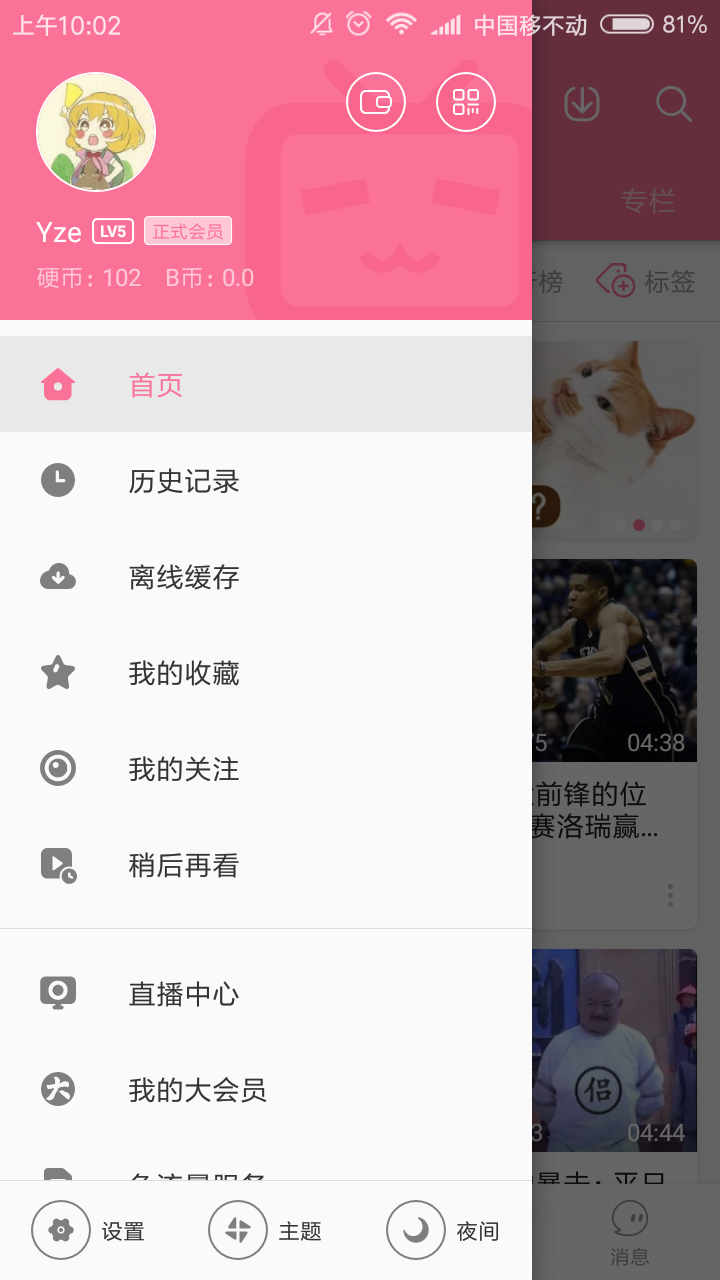Open 稍后再看 with its play-clock icon
Viewport: 720px width, 1280px height.
pos(57,864)
